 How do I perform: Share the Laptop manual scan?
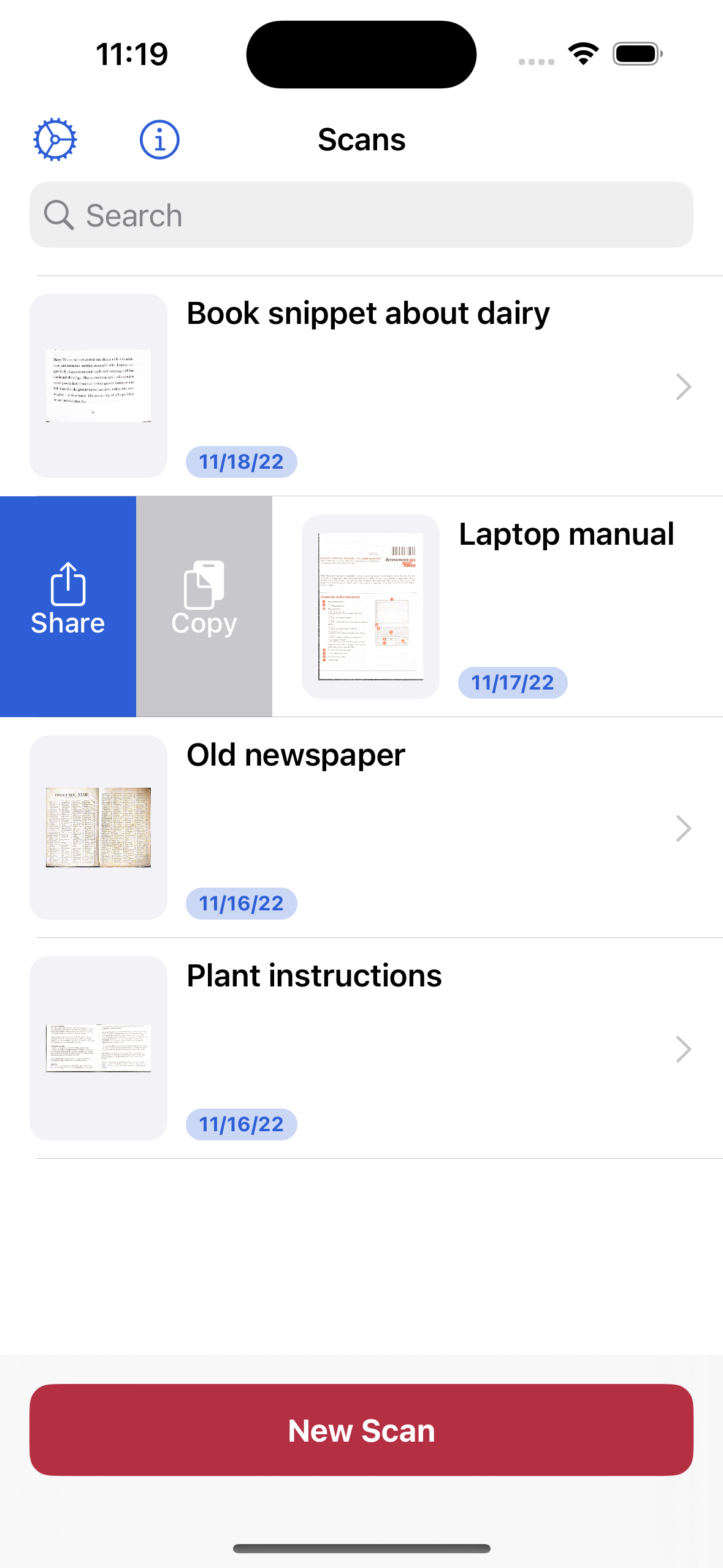[68, 606]
